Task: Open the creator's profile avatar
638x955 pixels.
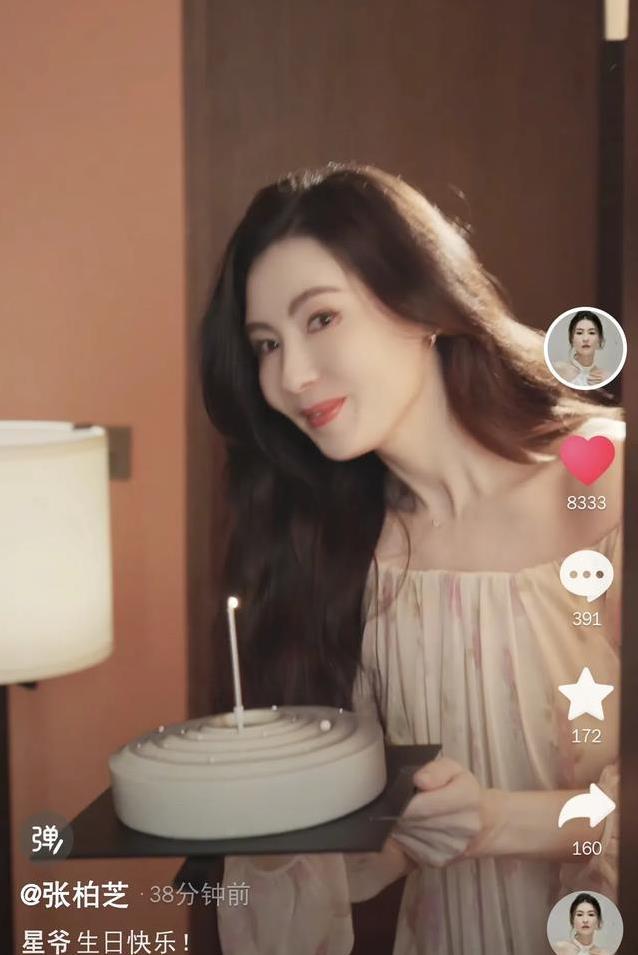Action: click(585, 348)
